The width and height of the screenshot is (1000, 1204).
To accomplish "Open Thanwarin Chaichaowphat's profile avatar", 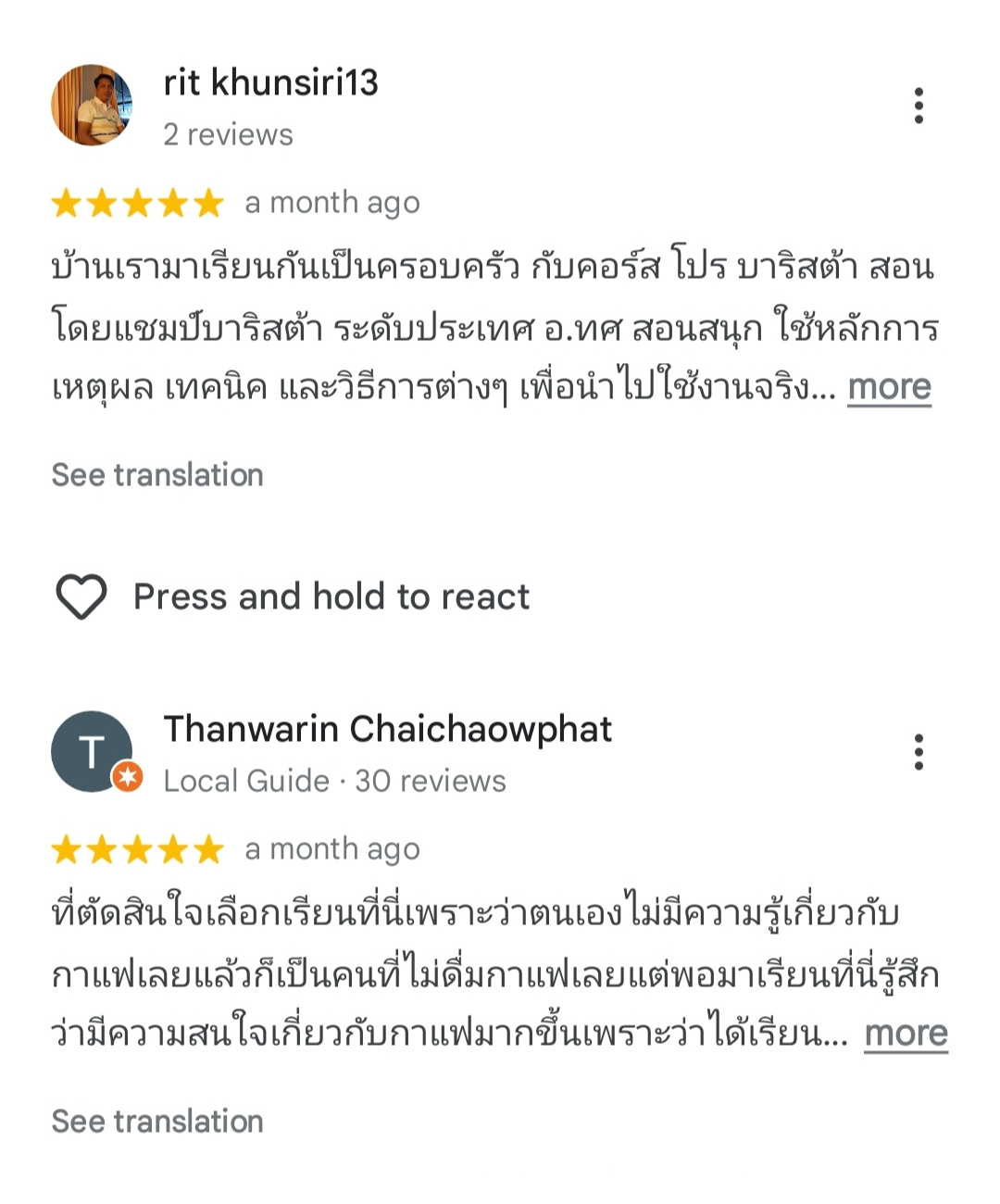I will point(91,751).
